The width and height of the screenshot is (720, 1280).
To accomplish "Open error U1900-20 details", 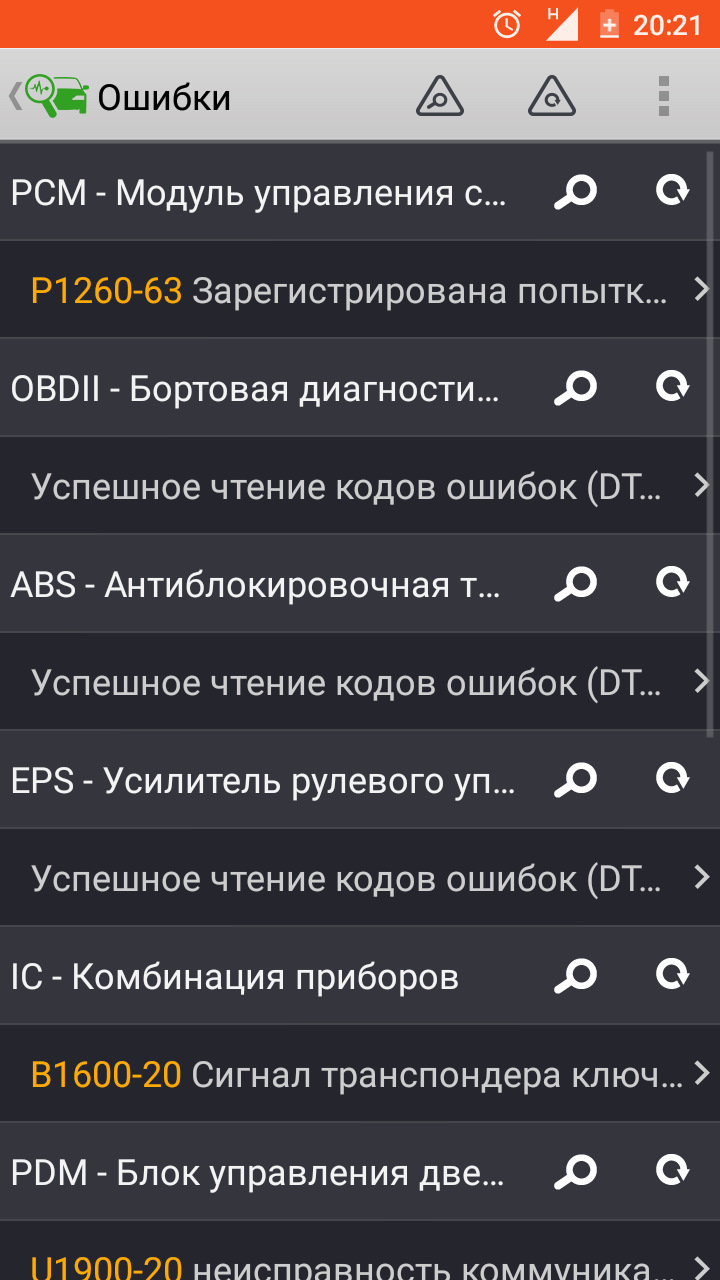I will [360, 1264].
